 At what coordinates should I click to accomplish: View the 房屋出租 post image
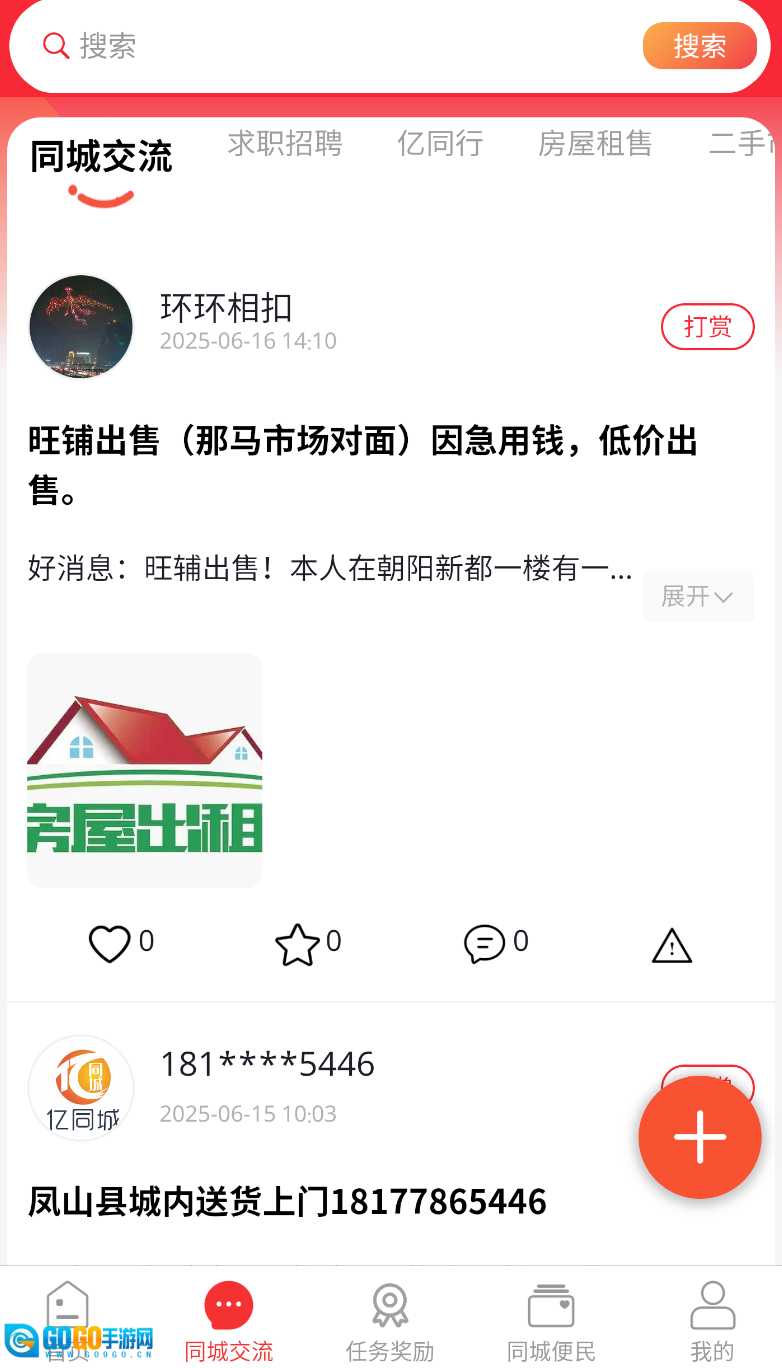(144, 770)
